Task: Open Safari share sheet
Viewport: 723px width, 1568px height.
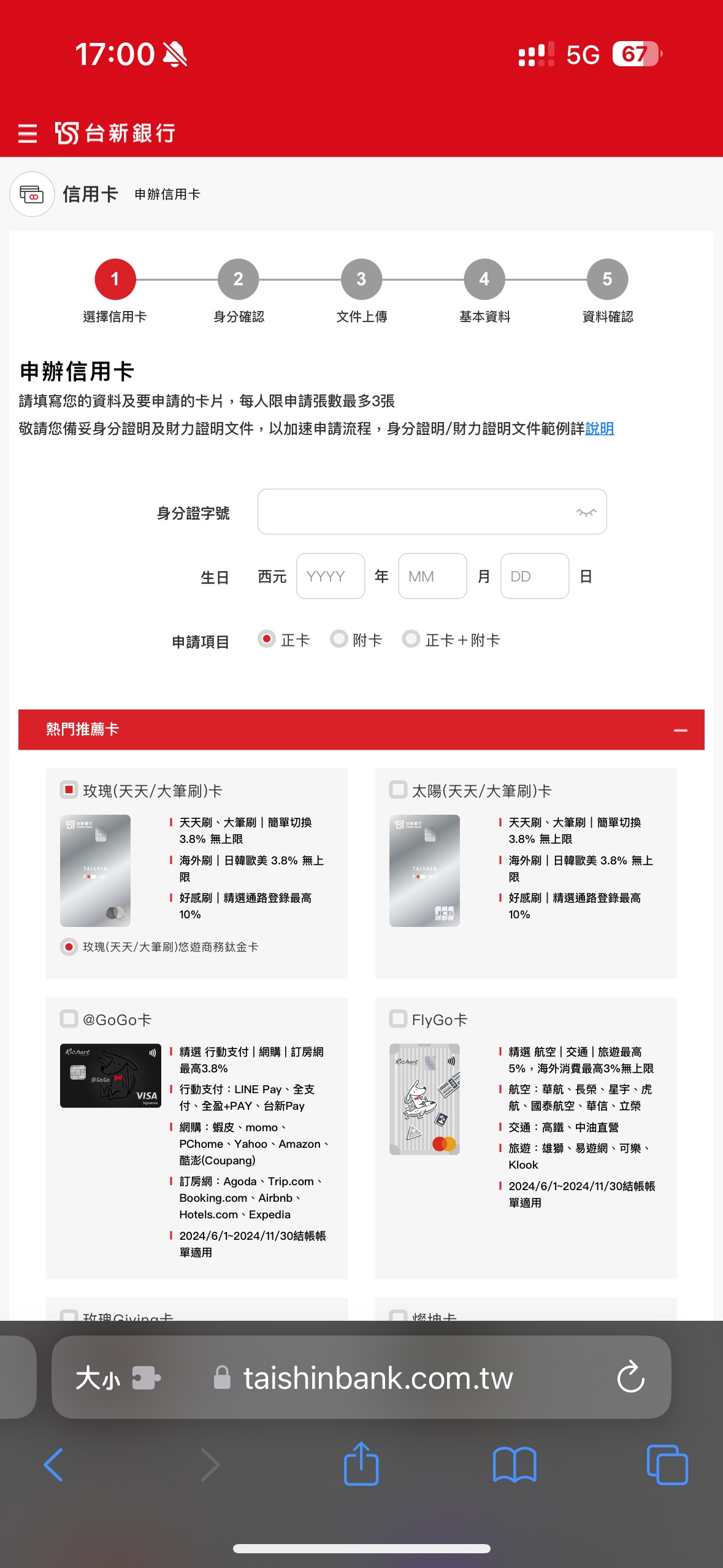Action: tap(361, 1464)
